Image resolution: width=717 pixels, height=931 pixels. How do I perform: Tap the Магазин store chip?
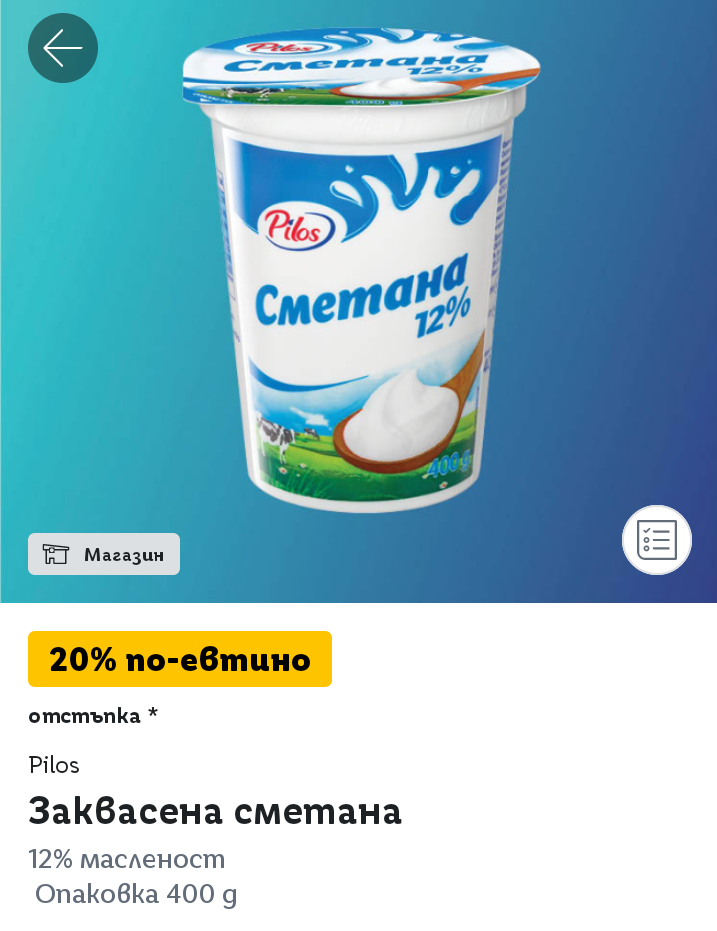pos(104,554)
